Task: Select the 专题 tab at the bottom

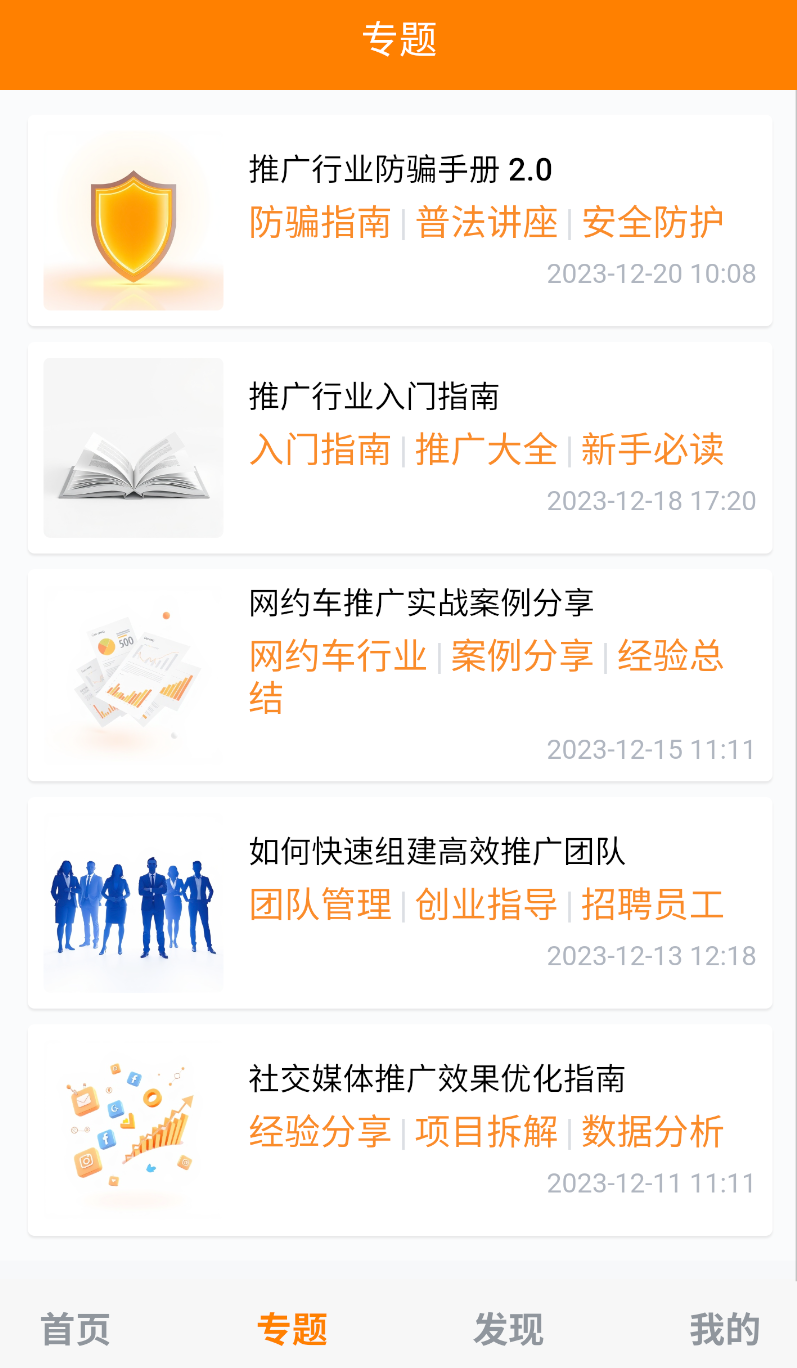Action: 293,1331
